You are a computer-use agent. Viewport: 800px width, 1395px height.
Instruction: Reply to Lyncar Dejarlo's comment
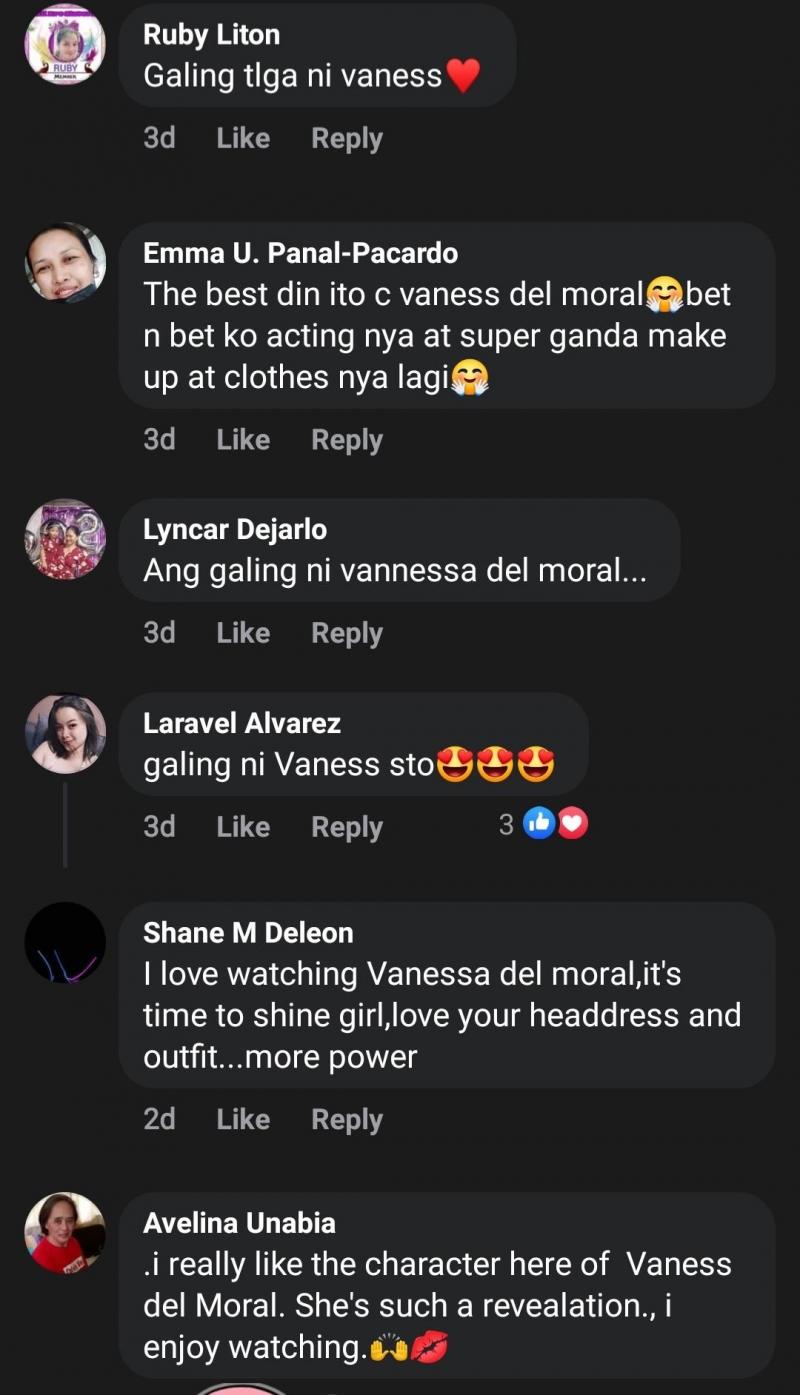[347, 633]
